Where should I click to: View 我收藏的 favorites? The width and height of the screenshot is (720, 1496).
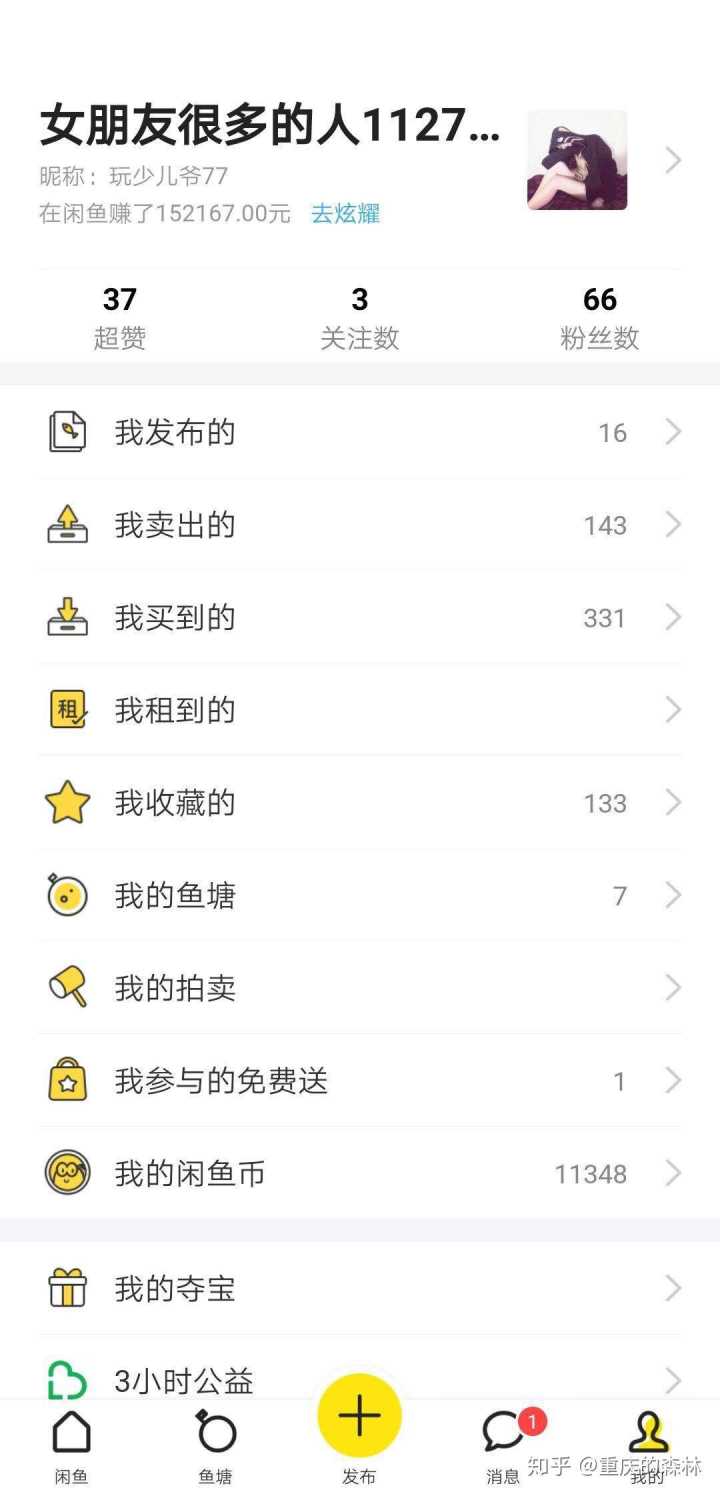click(360, 803)
